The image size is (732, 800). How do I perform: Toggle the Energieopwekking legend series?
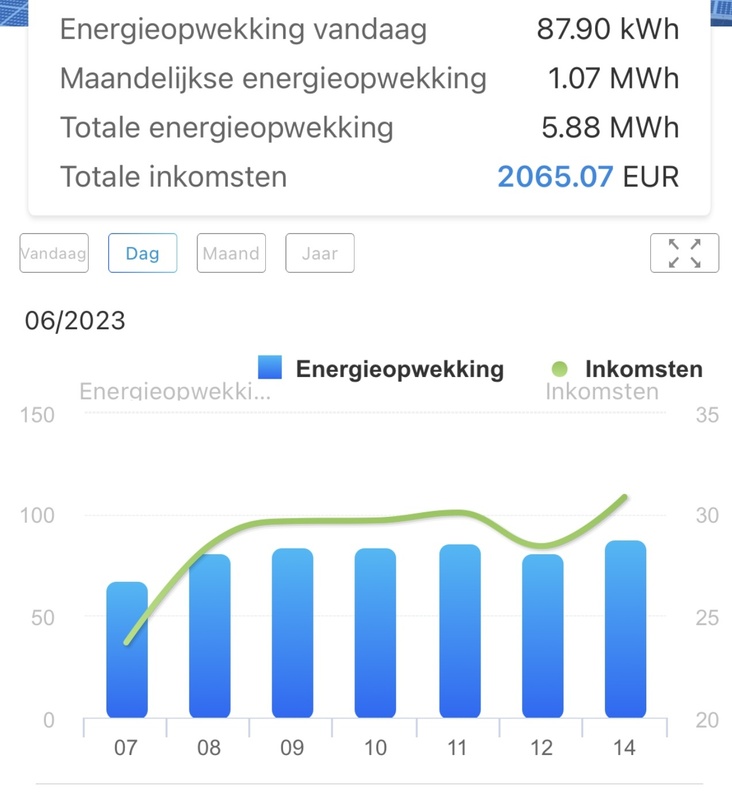380,369
